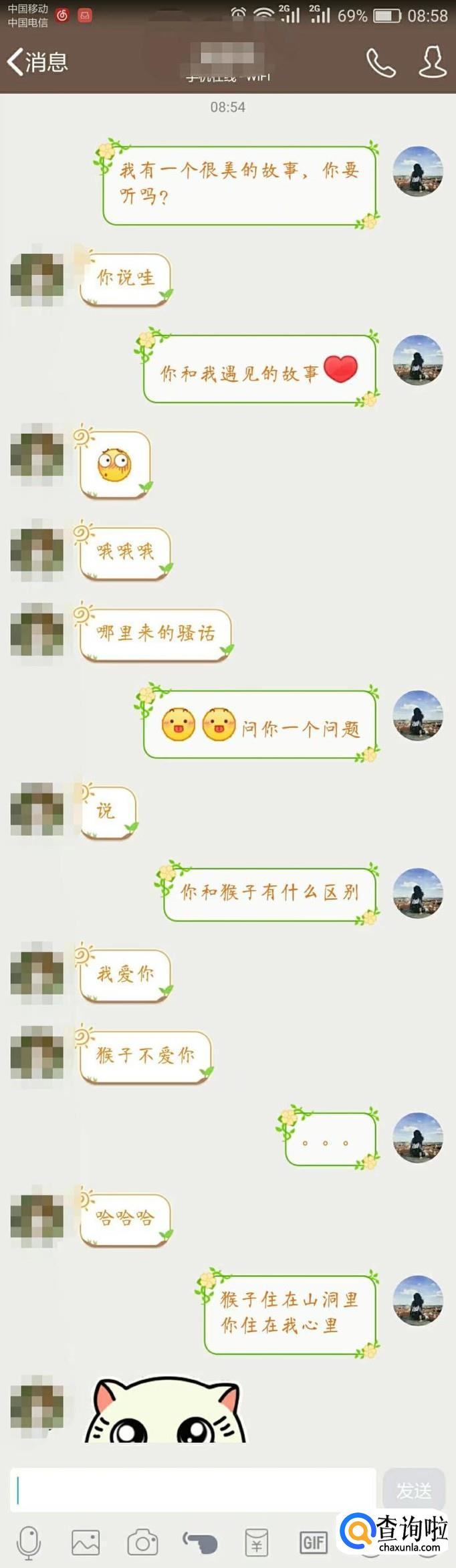Open the red packet option
The width and height of the screenshot is (456, 1568).
[257, 1543]
